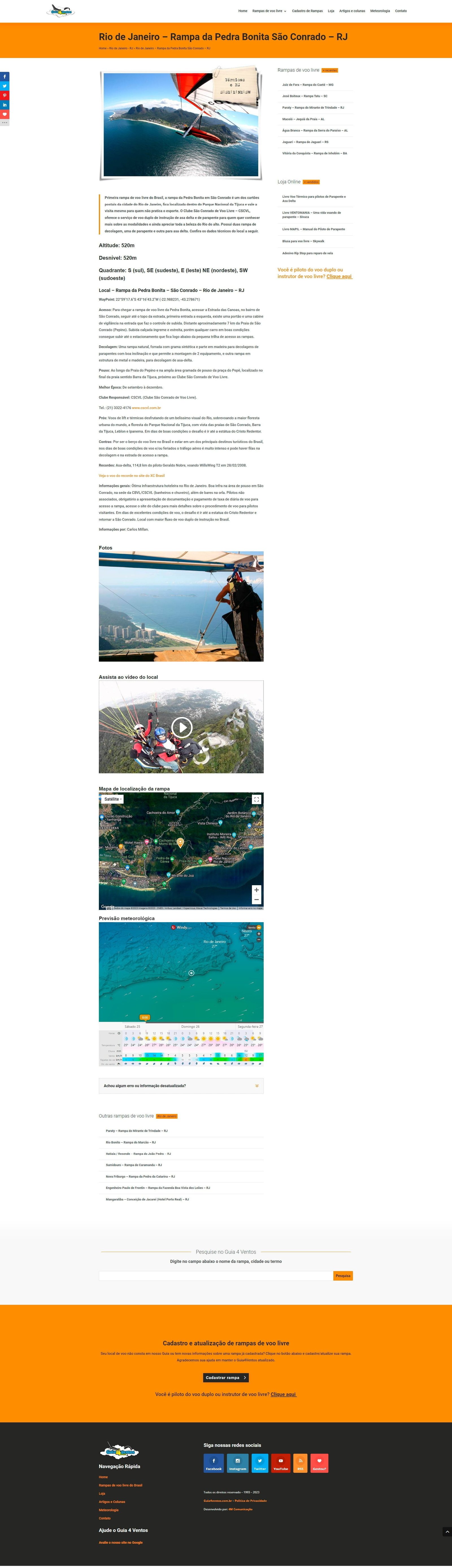The image size is (452, 1568).
Task: Open Nova Friburgo – Rampa da Pedra da Catarina
Action: 140,1176
